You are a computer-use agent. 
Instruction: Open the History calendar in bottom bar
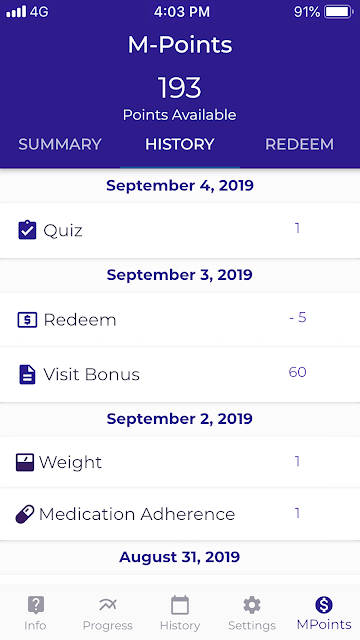[x=180, y=613]
